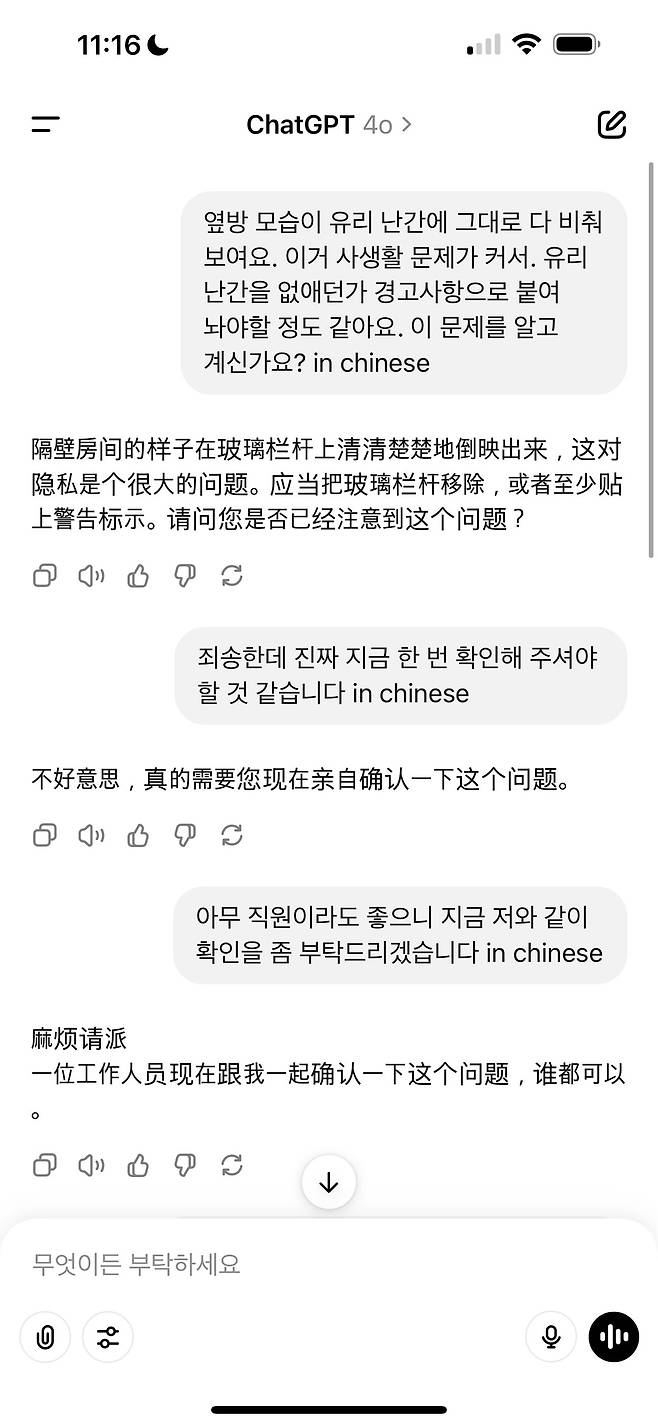Regenerate the reply starting with 麻烦请派

click(x=232, y=1165)
